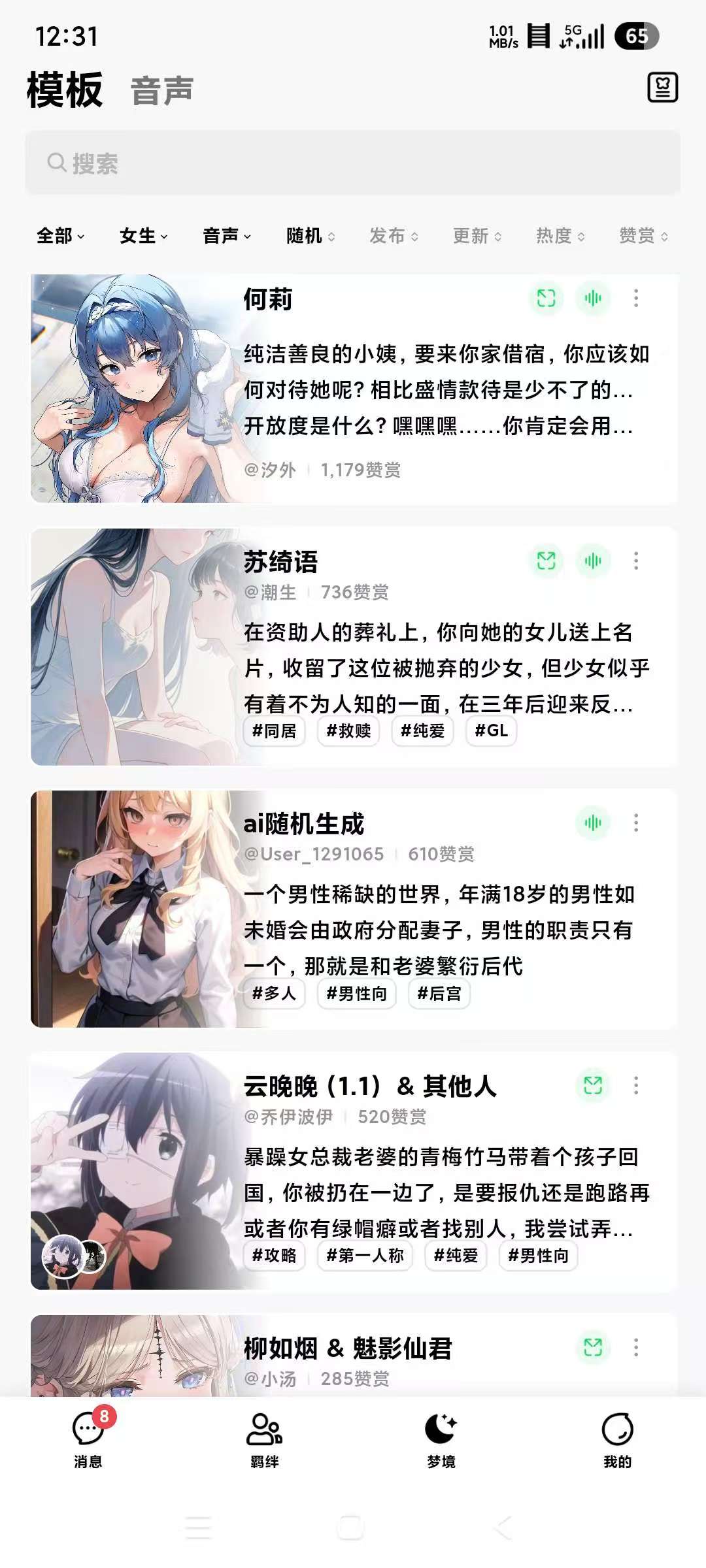Open more options for 苏绮语
Screen dimensions: 706x1568
point(636,561)
